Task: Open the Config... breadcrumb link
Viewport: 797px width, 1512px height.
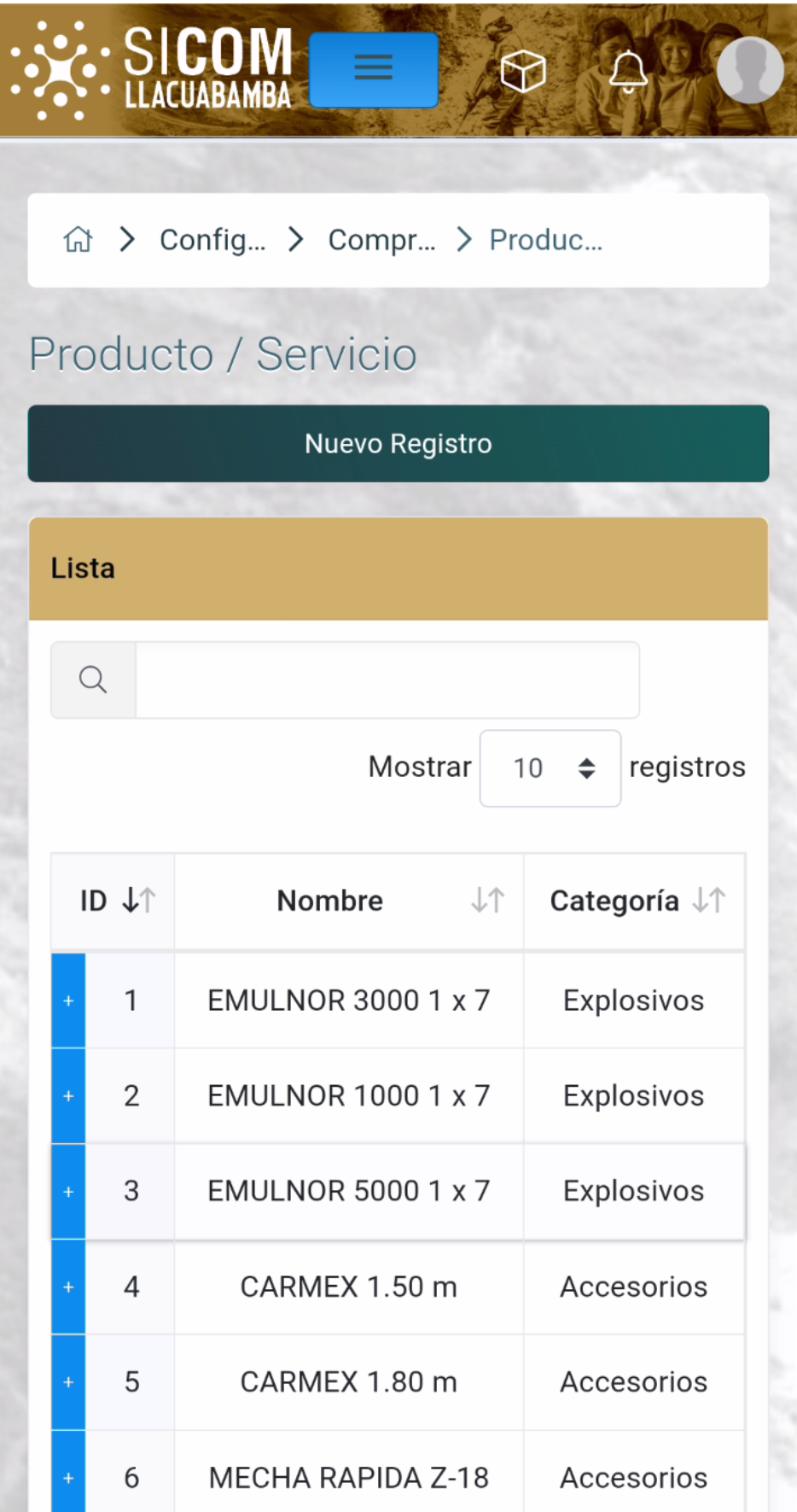Action: (212, 240)
